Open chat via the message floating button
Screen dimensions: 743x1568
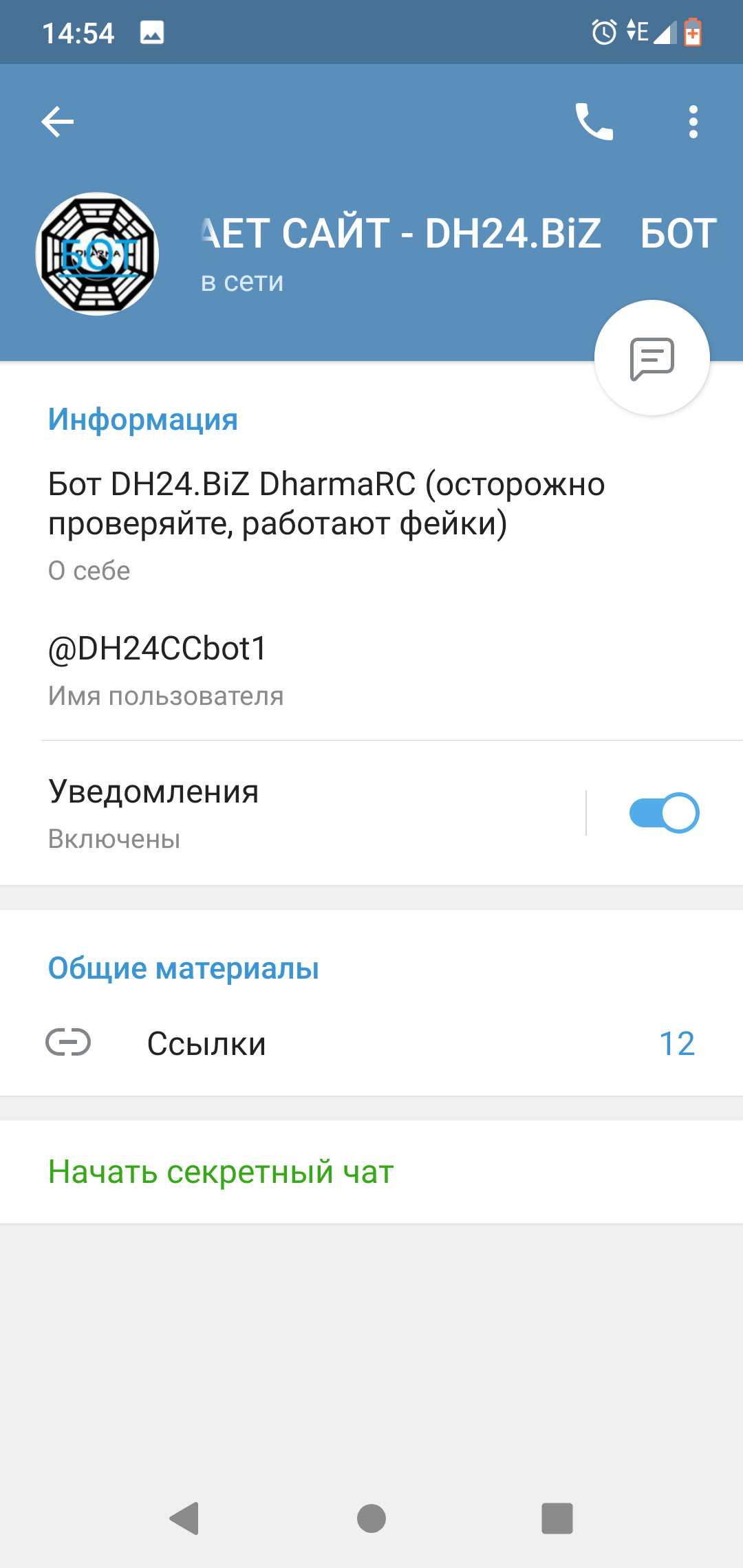[652, 358]
